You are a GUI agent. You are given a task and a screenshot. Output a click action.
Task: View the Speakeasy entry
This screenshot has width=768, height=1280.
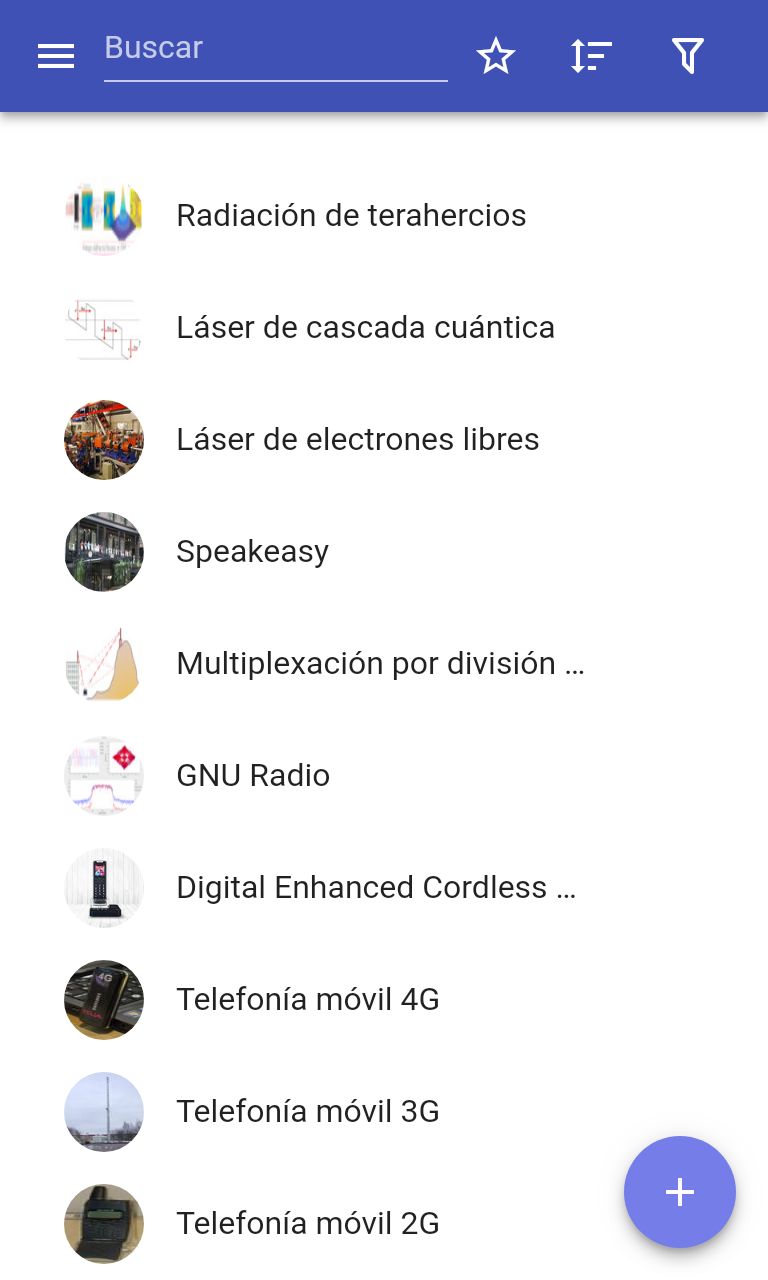252,552
